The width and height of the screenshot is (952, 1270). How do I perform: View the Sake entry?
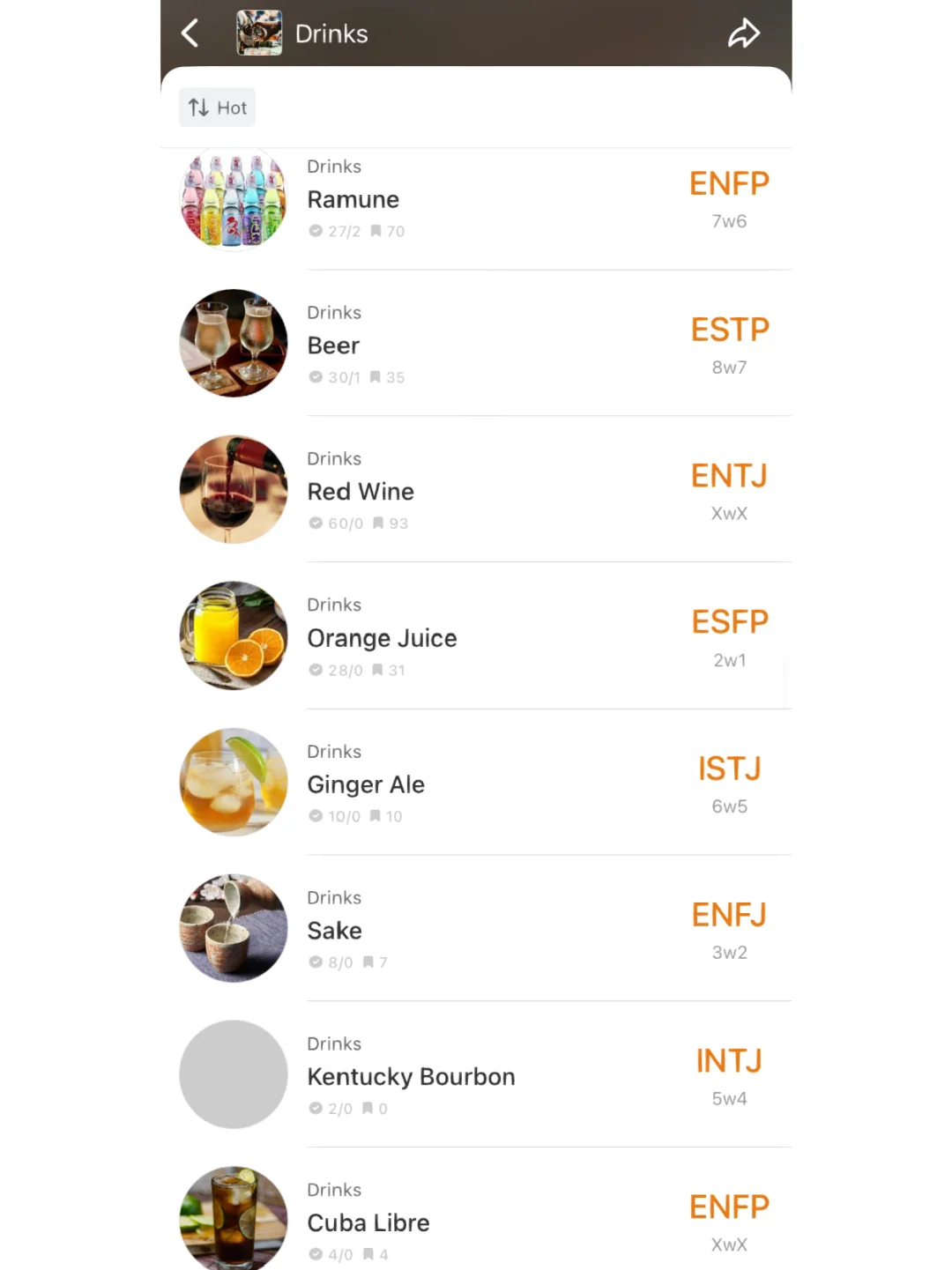(335, 931)
